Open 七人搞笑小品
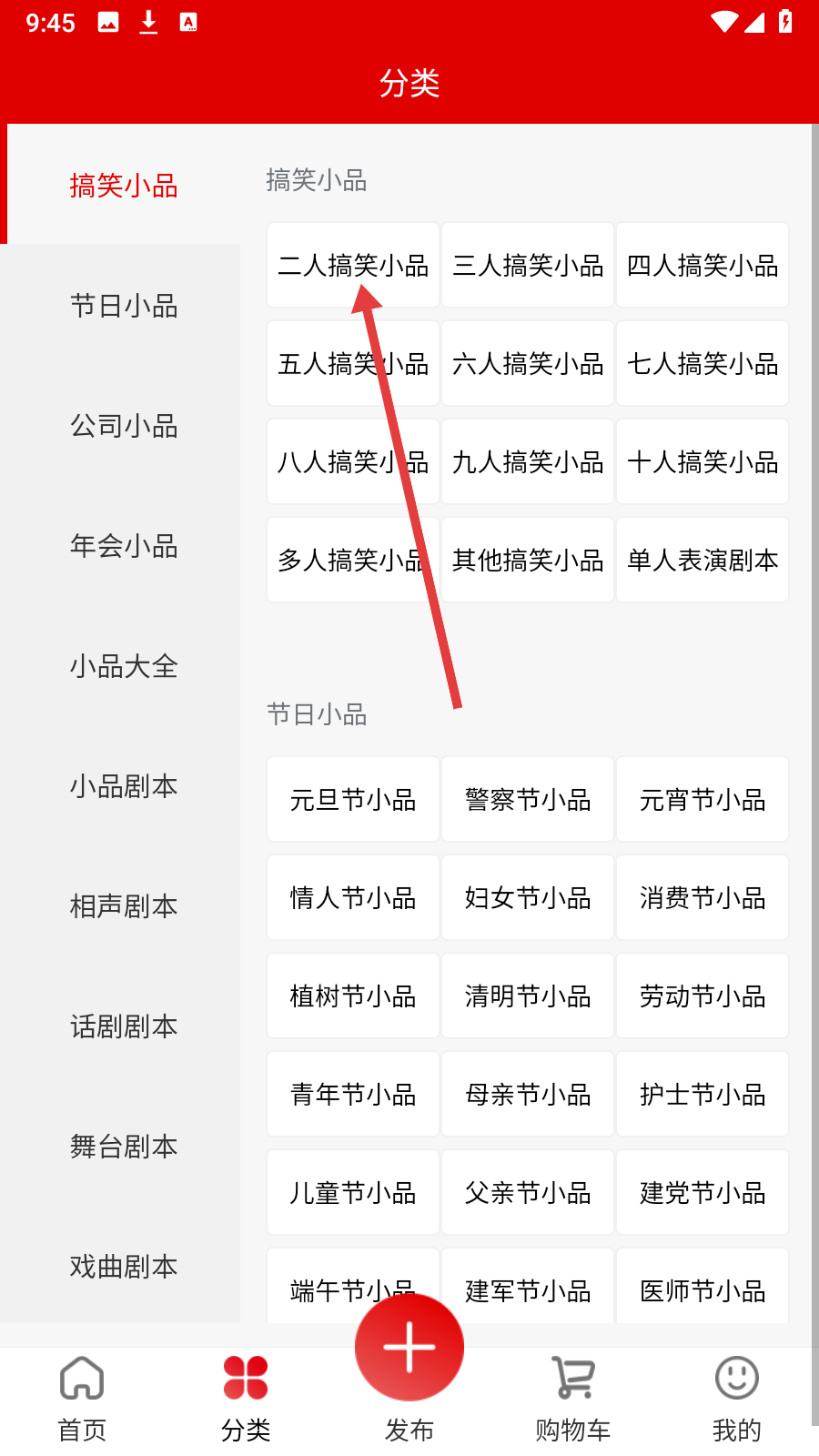 click(703, 363)
